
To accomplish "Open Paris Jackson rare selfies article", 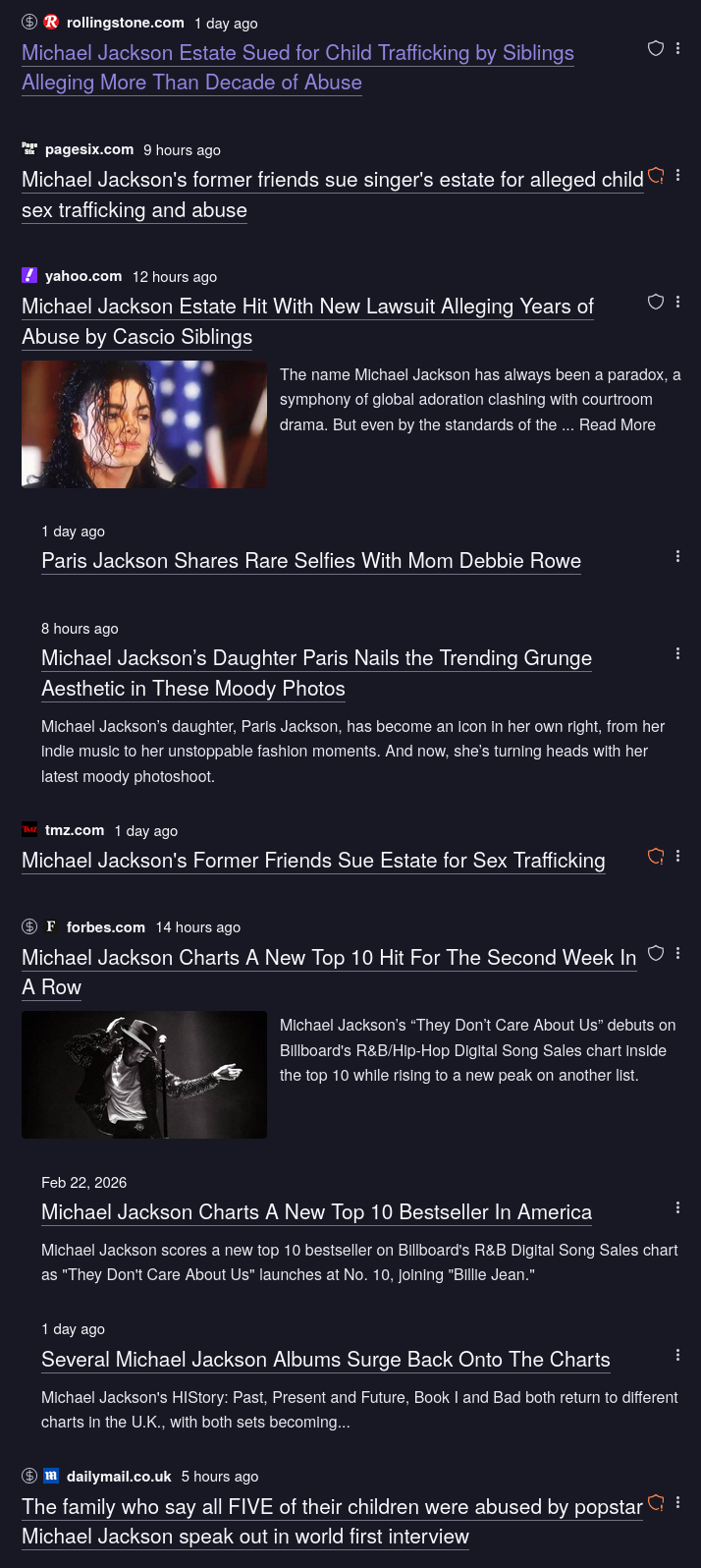I will (310, 562).
